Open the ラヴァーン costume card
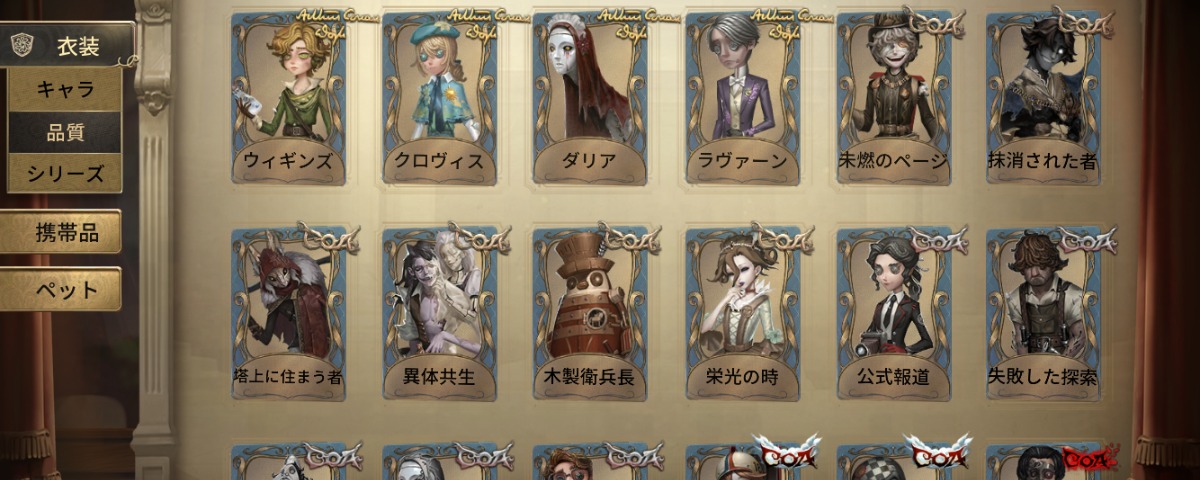Screen dimensions: 1200x480 click(742, 98)
